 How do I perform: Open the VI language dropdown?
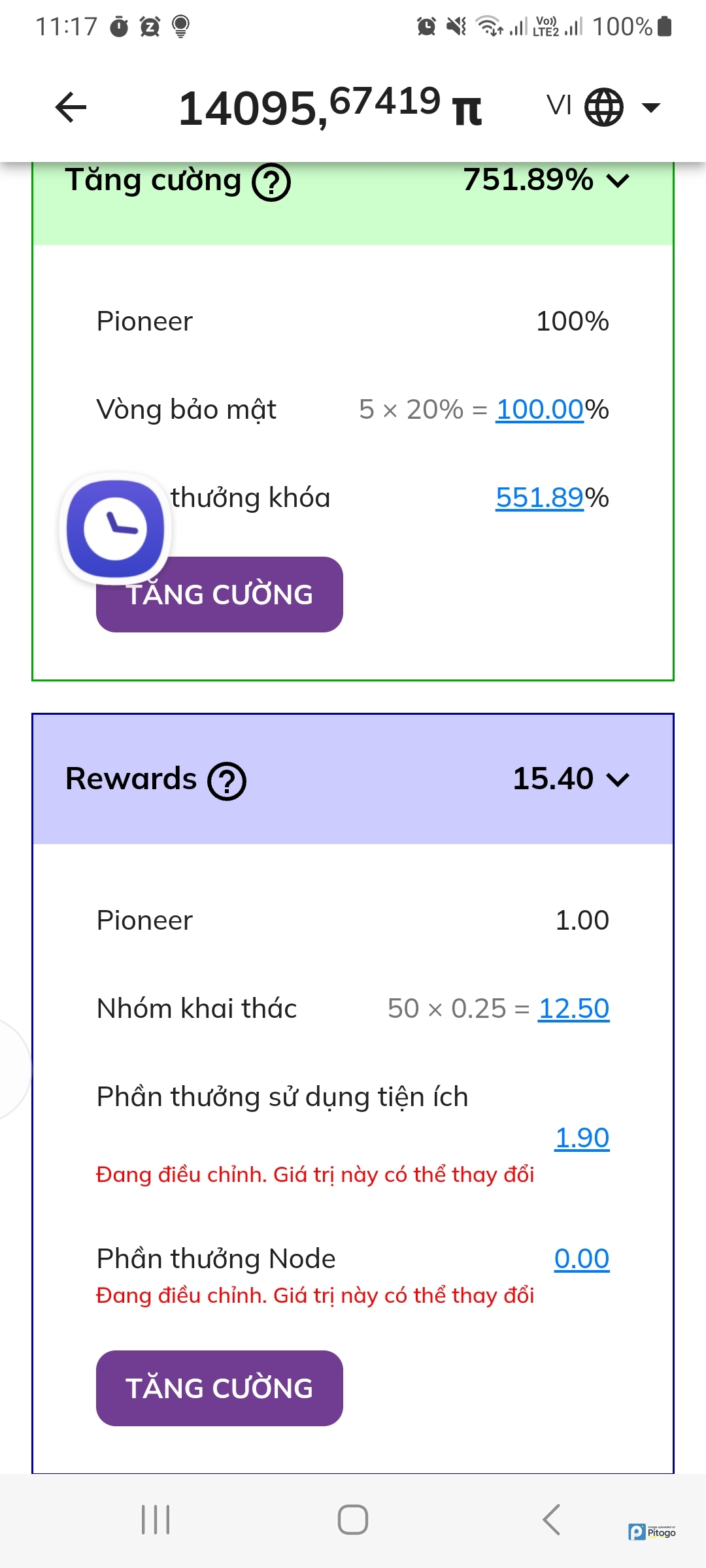(x=603, y=106)
